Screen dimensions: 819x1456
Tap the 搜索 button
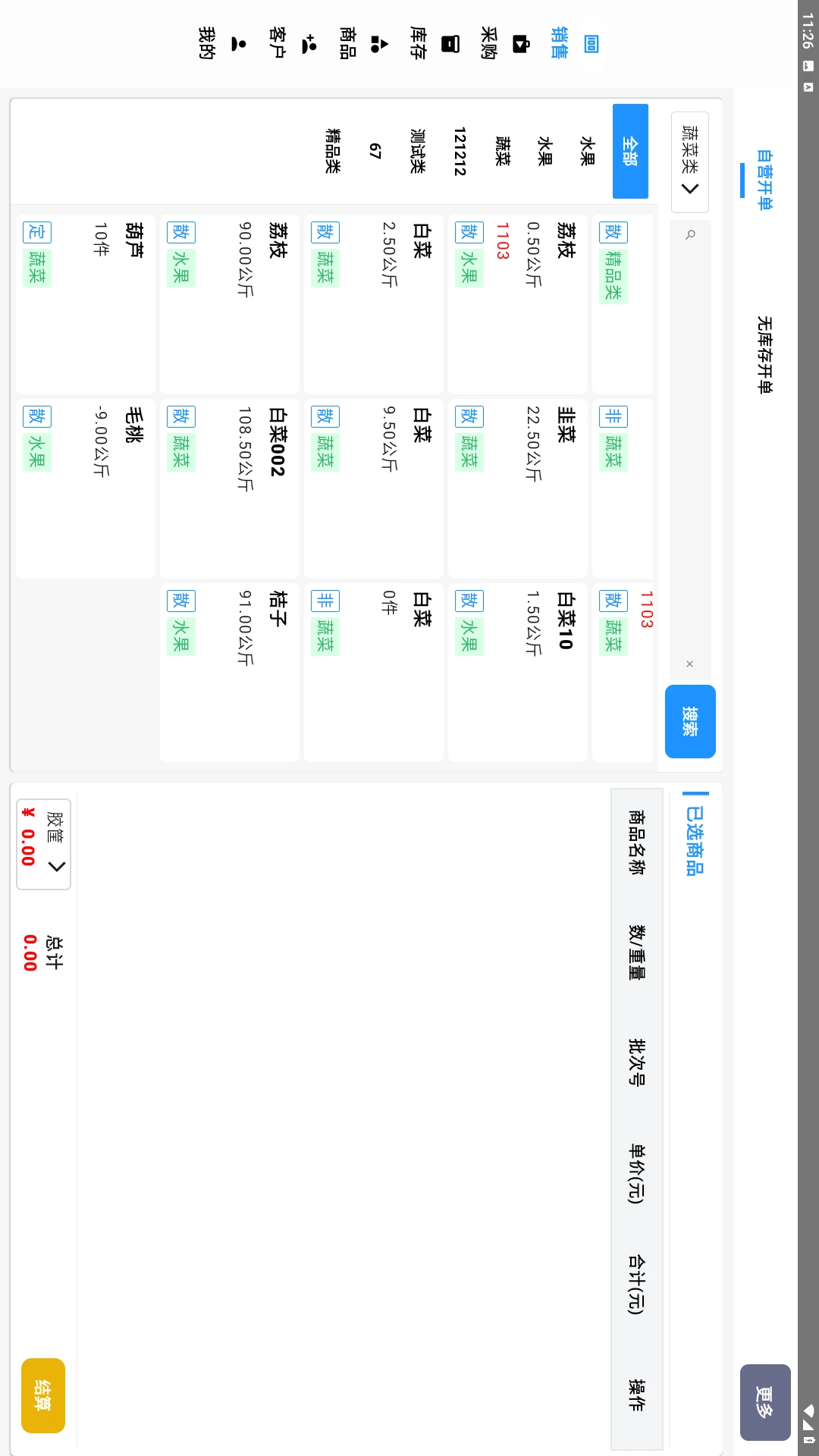[690, 721]
